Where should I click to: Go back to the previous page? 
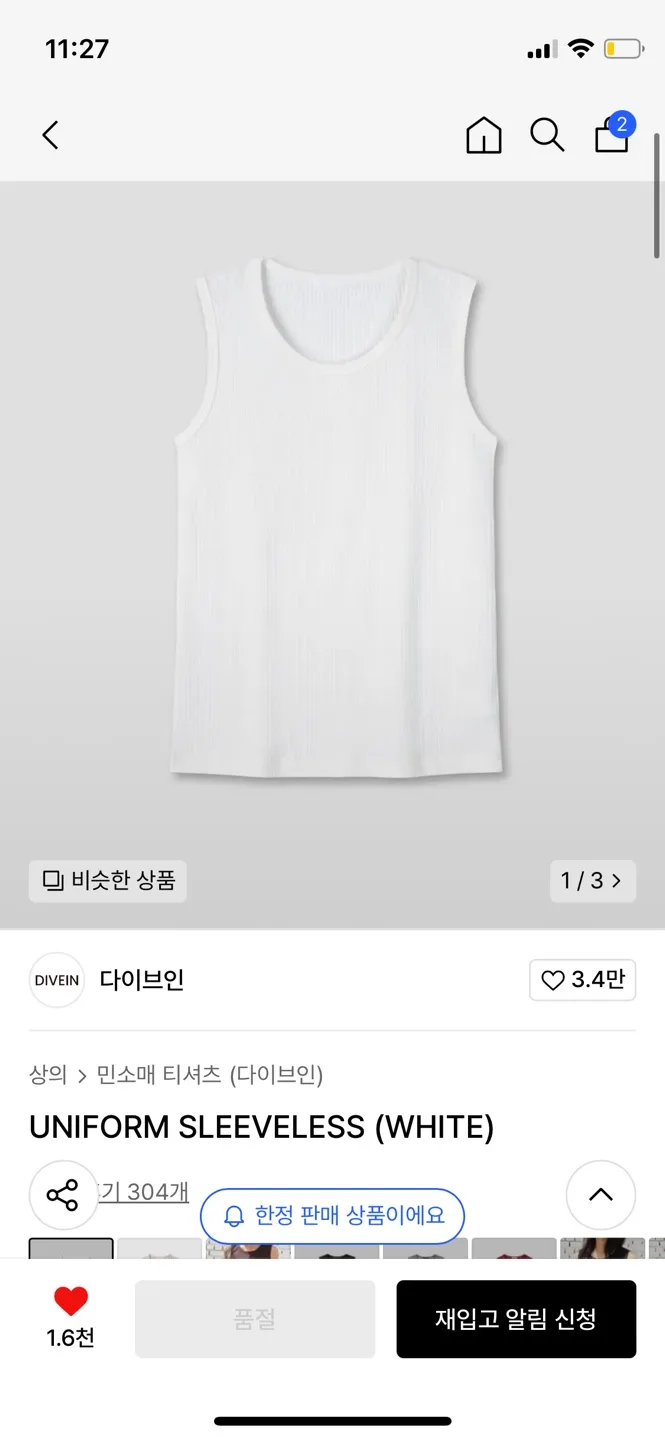coord(51,135)
